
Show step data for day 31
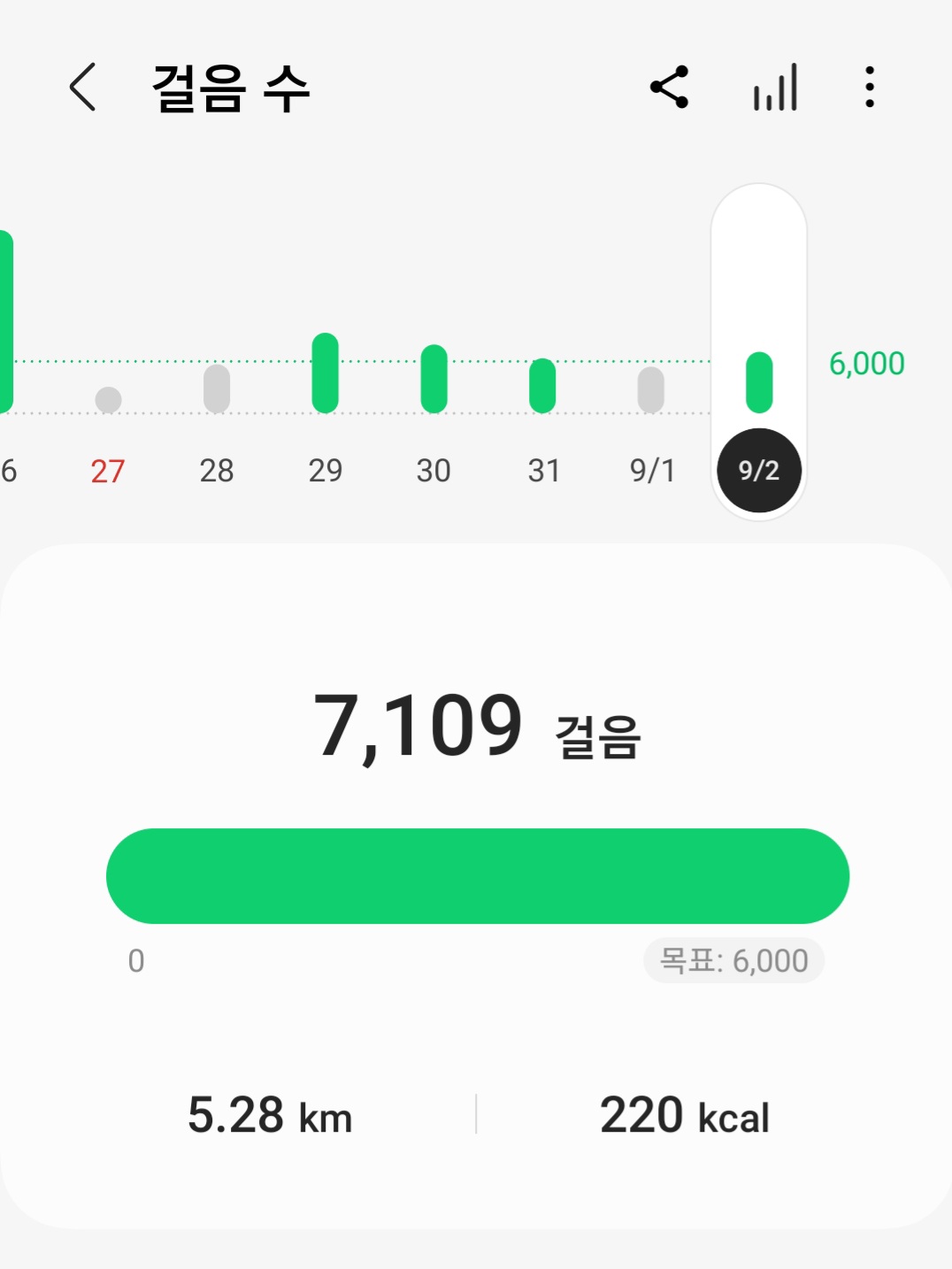click(542, 386)
